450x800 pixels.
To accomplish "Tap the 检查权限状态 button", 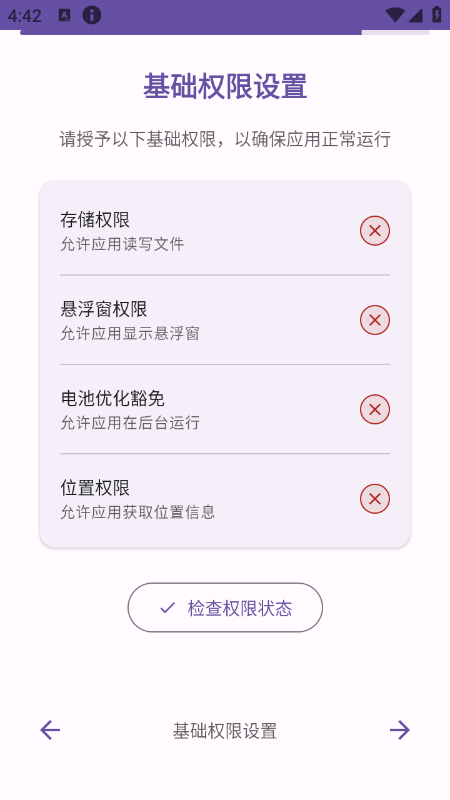I will tap(225, 608).
